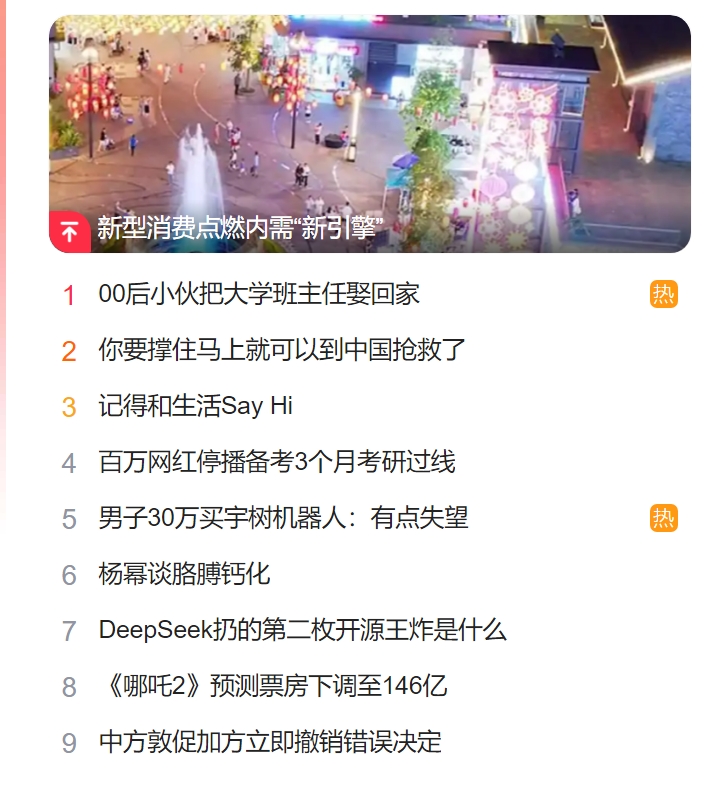The height and width of the screenshot is (787, 714).
Task: Open hot topic 00后小伙把大学班主任娶回家
Action: [x=259, y=294]
